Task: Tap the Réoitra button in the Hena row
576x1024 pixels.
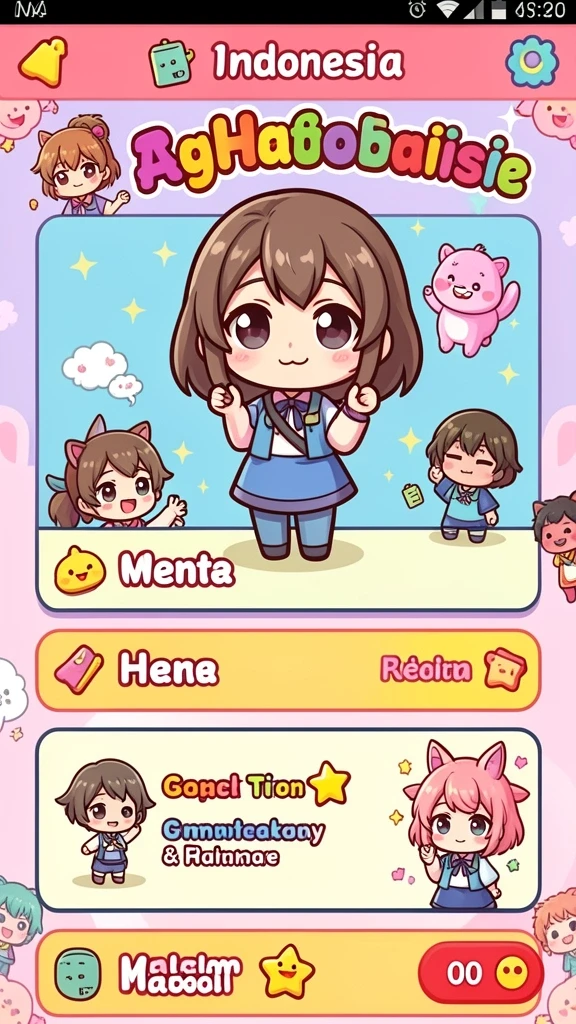Action: pyautogui.click(x=453, y=669)
